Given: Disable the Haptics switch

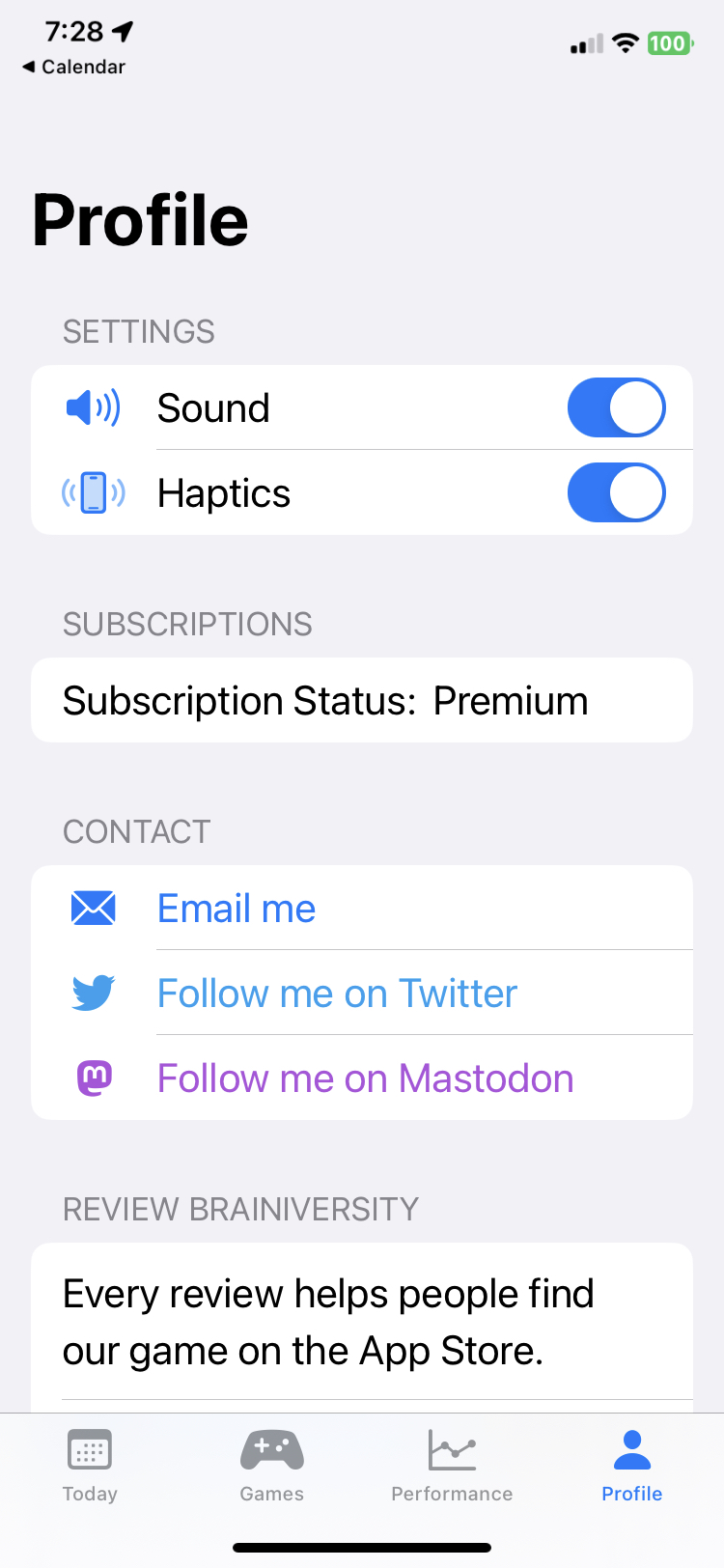Looking at the screenshot, I should click(x=616, y=492).
